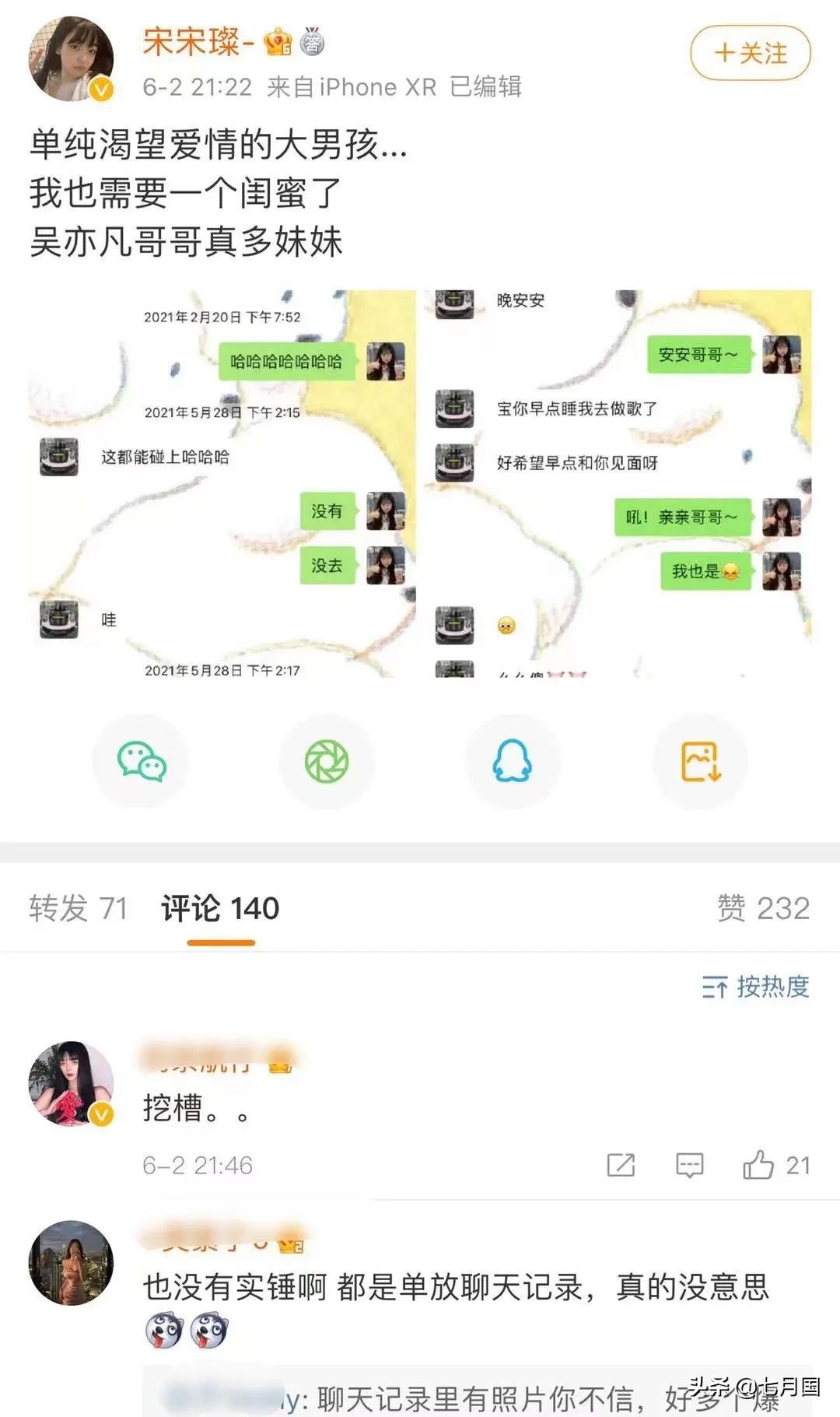Switch to the 转发 71 tab

point(78,908)
